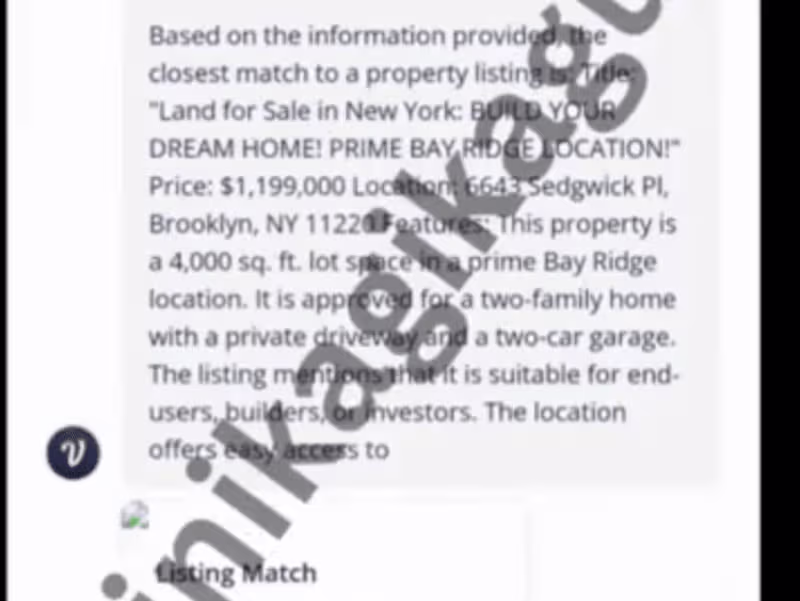Tap the chatbot avatar icon
Image resolution: width=800 pixels, height=601 pixels.
(x=73, y=453)
